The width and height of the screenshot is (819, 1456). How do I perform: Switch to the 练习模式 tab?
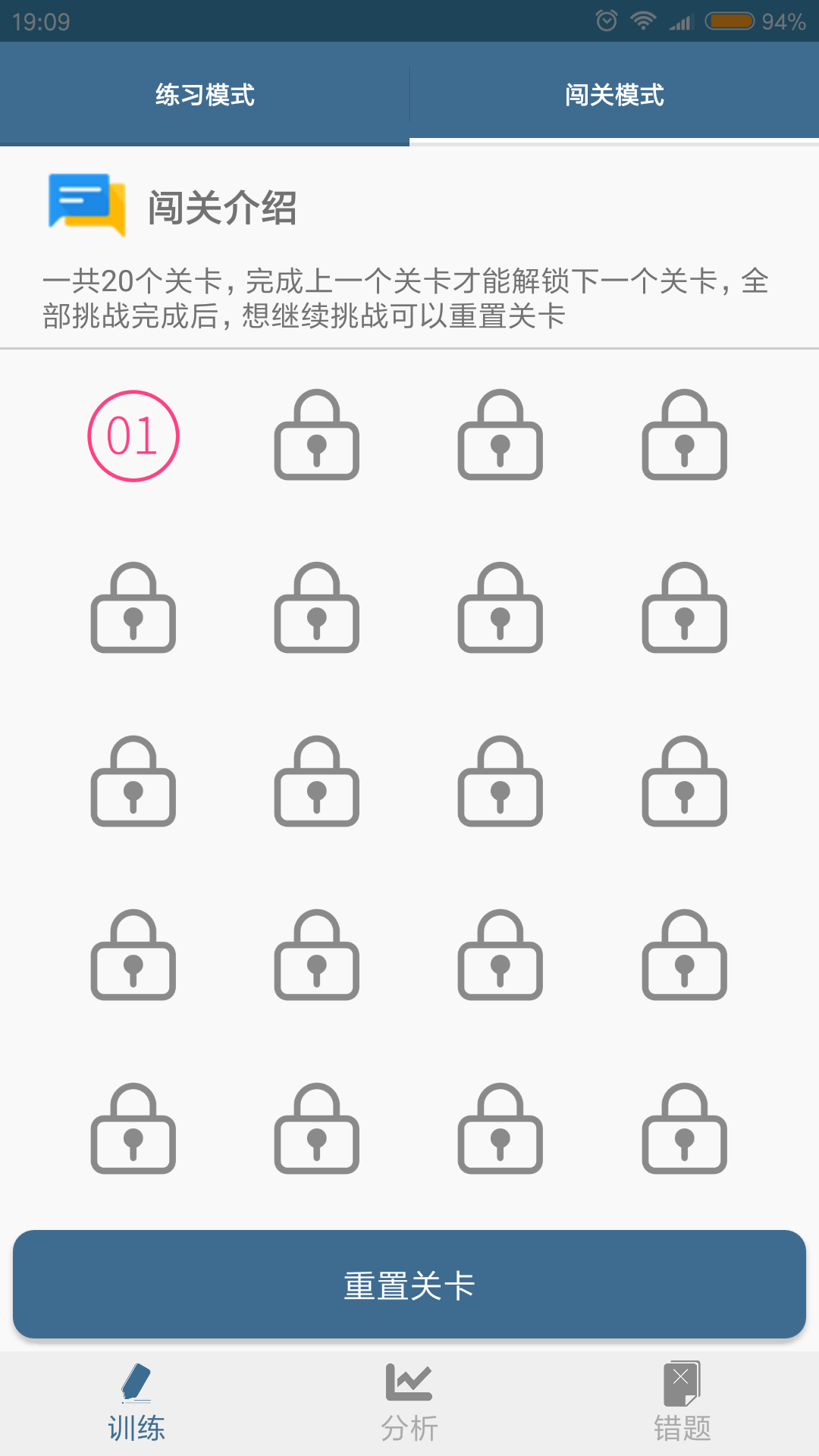pos(205,95)
